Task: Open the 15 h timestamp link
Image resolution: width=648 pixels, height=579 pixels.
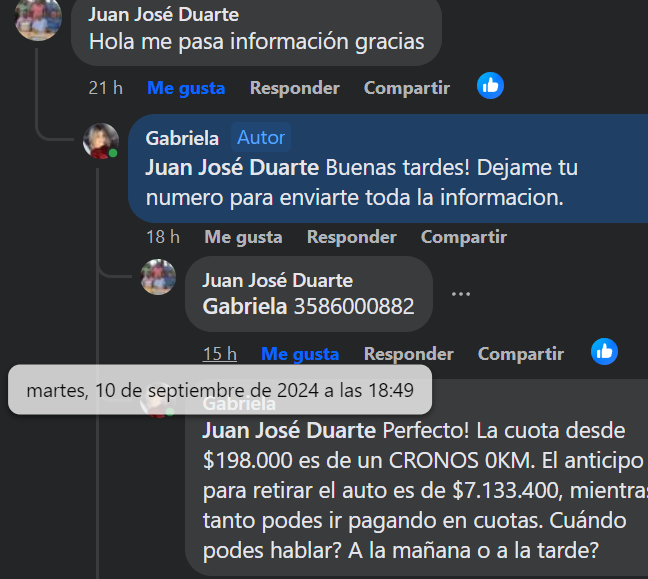Action: tap(219, 354)
